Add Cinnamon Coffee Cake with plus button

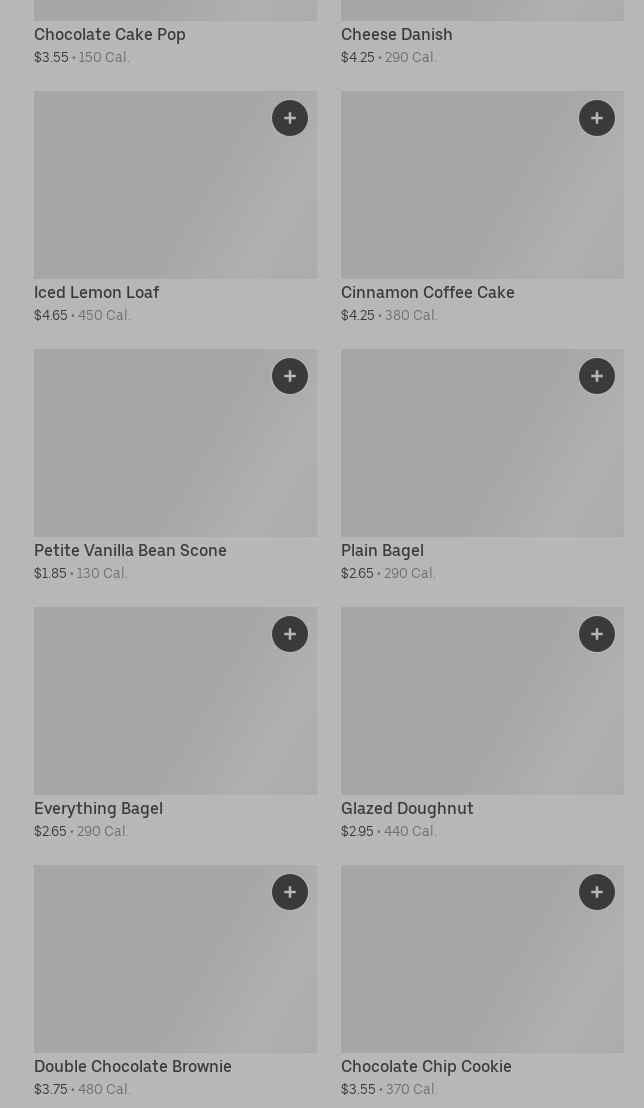point(597,118)
